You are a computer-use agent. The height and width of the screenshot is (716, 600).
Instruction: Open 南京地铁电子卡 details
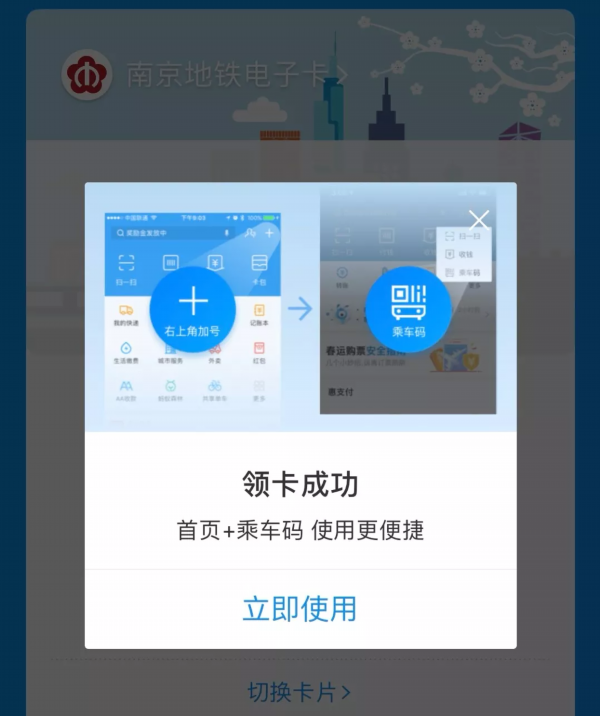pyautogui.click(x=236, y=75)
